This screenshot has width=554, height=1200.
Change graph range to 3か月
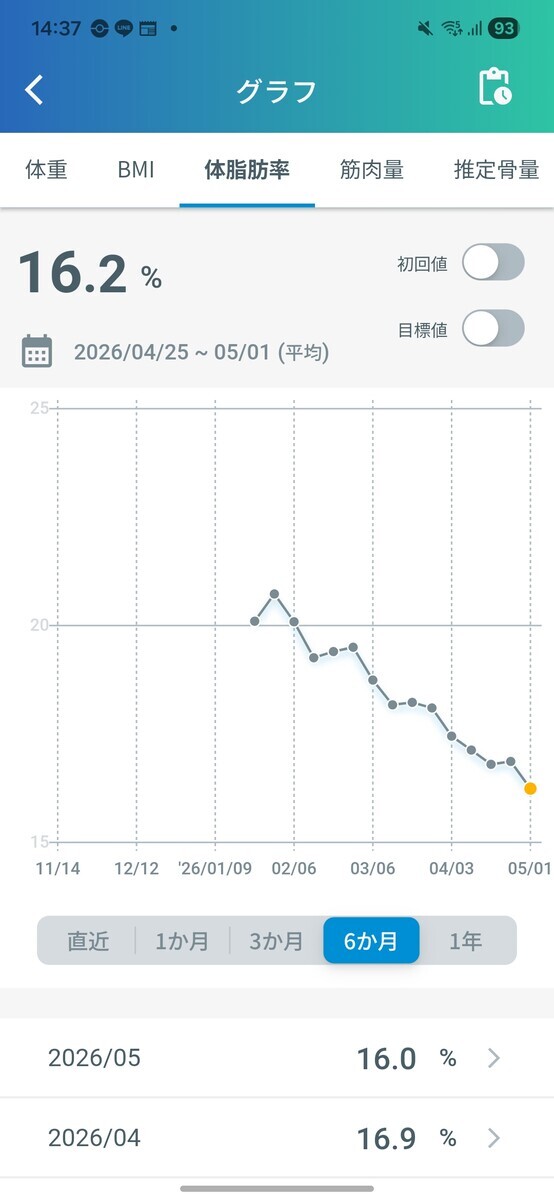tap(276, 941)
